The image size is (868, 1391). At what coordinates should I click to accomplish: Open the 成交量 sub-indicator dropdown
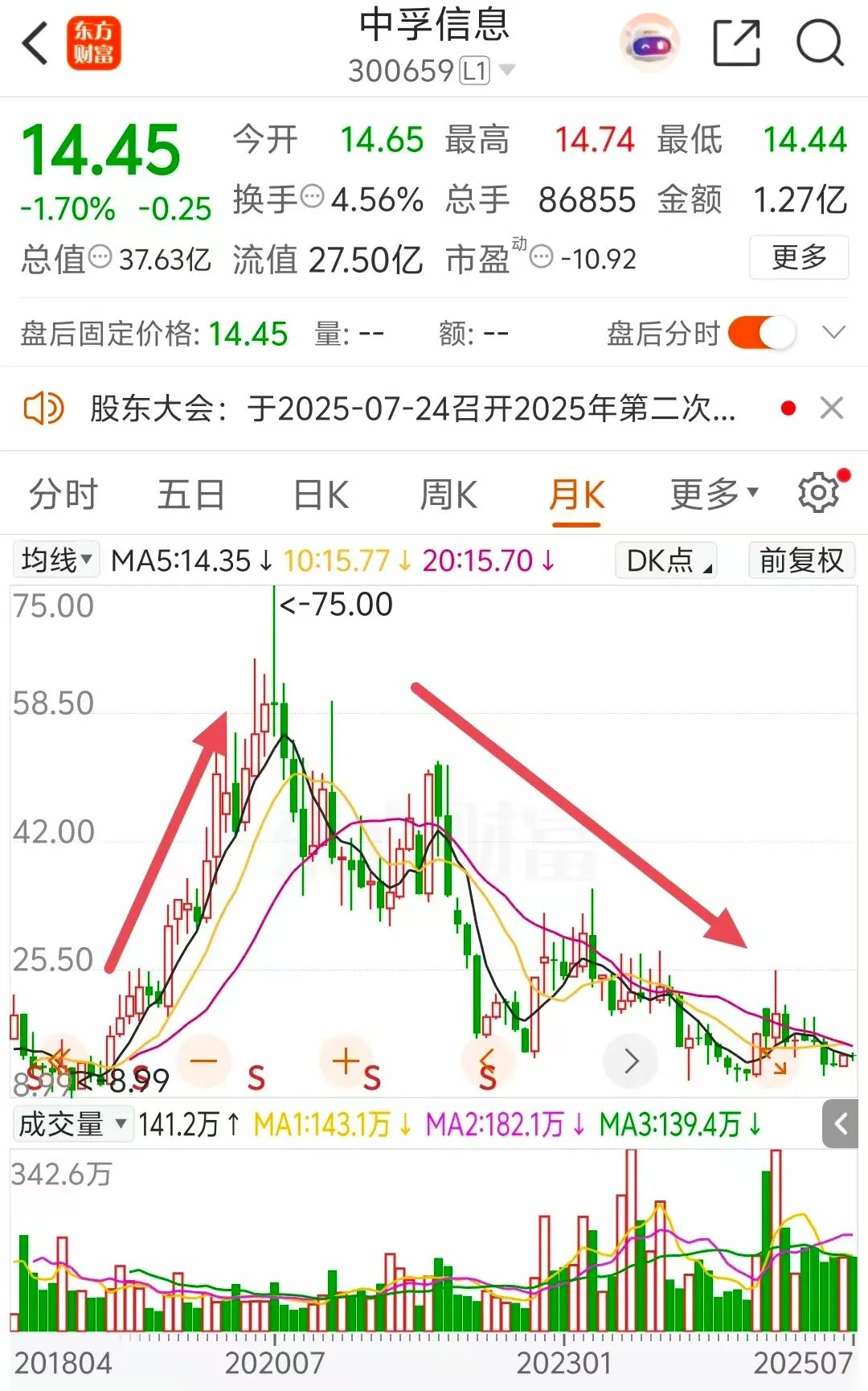[74, 1124]
